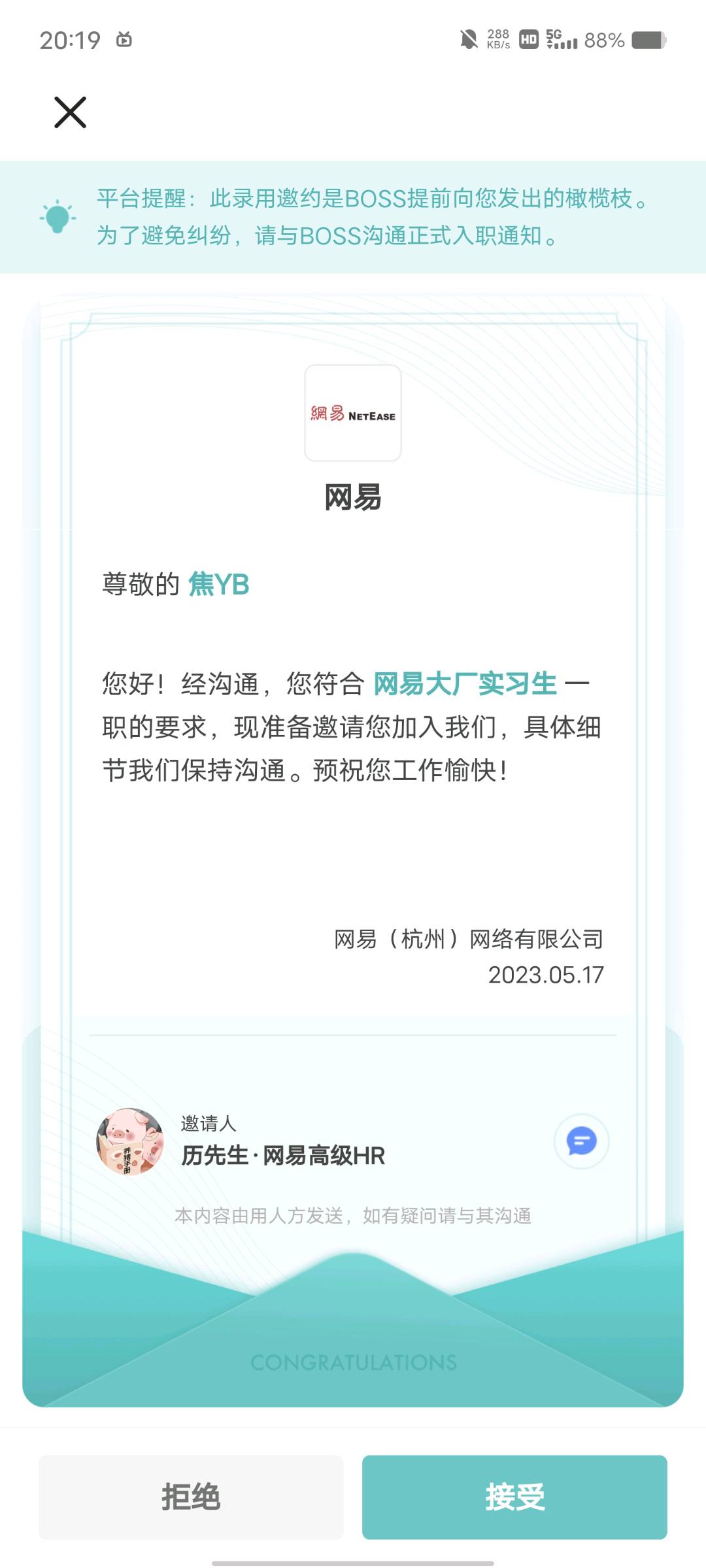This screenshot has width=706, height=1568.
Task: View inviter 历先生's profile avatar
Action: [130, 1141]
